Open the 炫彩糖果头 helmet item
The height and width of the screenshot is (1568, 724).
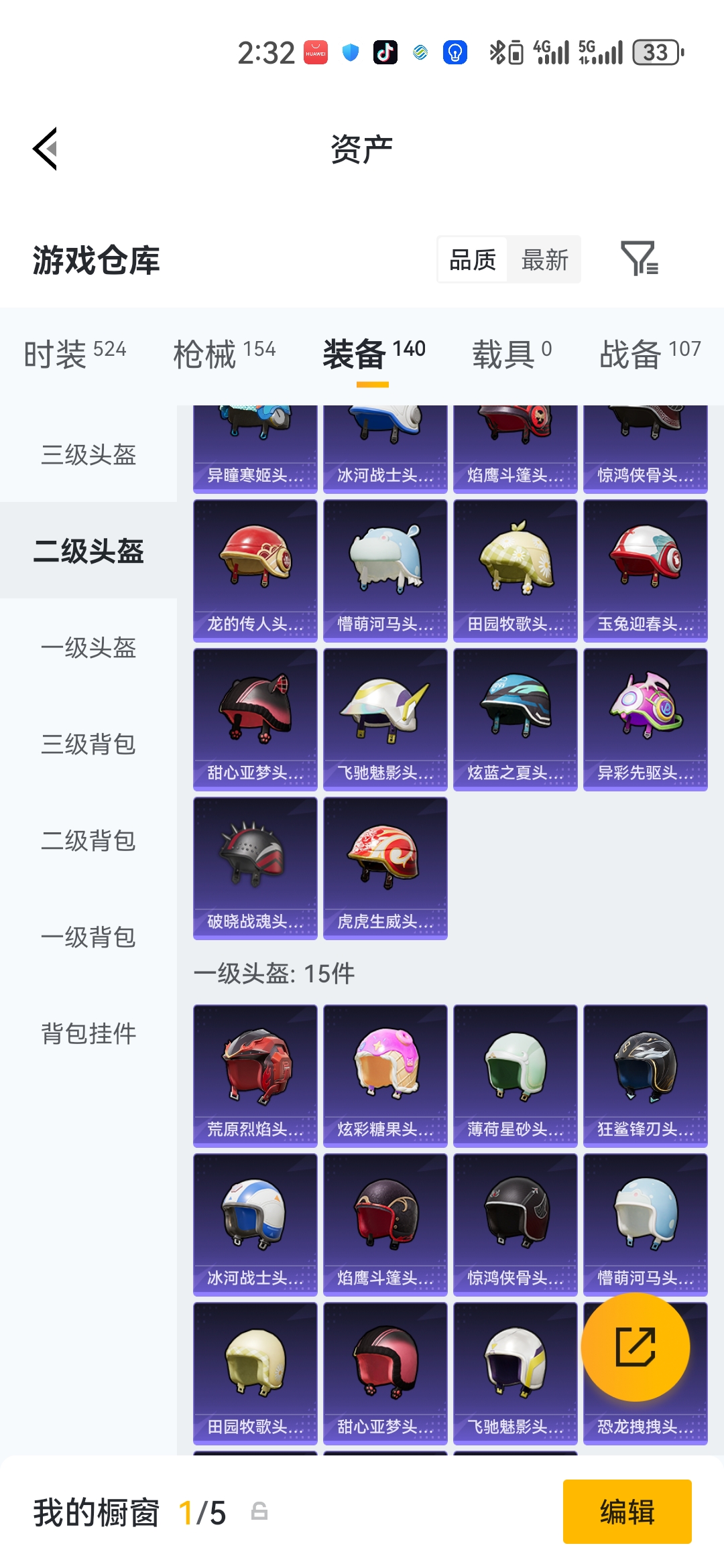[385, 1076]
